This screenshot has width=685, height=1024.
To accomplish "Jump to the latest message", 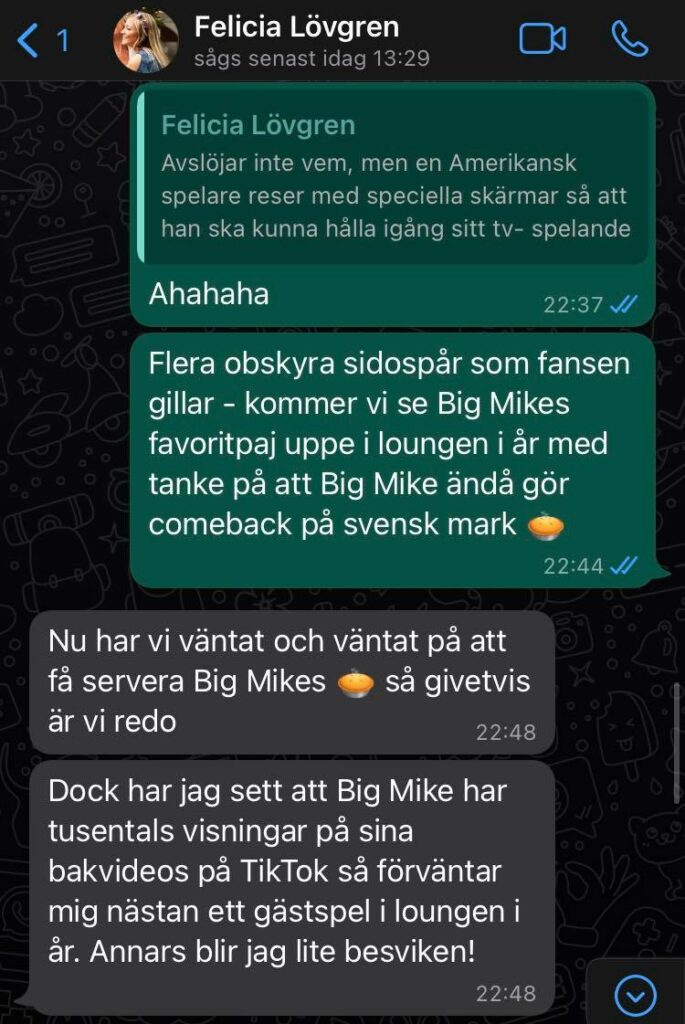I will tap(635, 994).
